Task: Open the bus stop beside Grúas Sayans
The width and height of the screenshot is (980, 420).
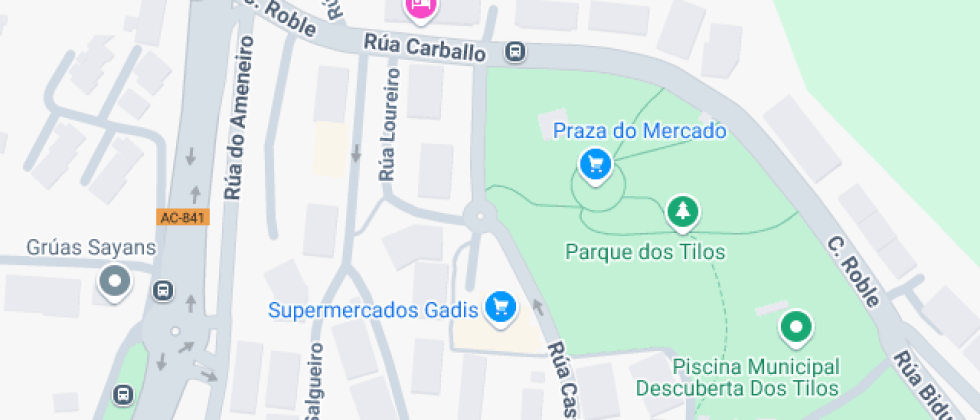Action: pyautogui.click(x=163, y=291)
